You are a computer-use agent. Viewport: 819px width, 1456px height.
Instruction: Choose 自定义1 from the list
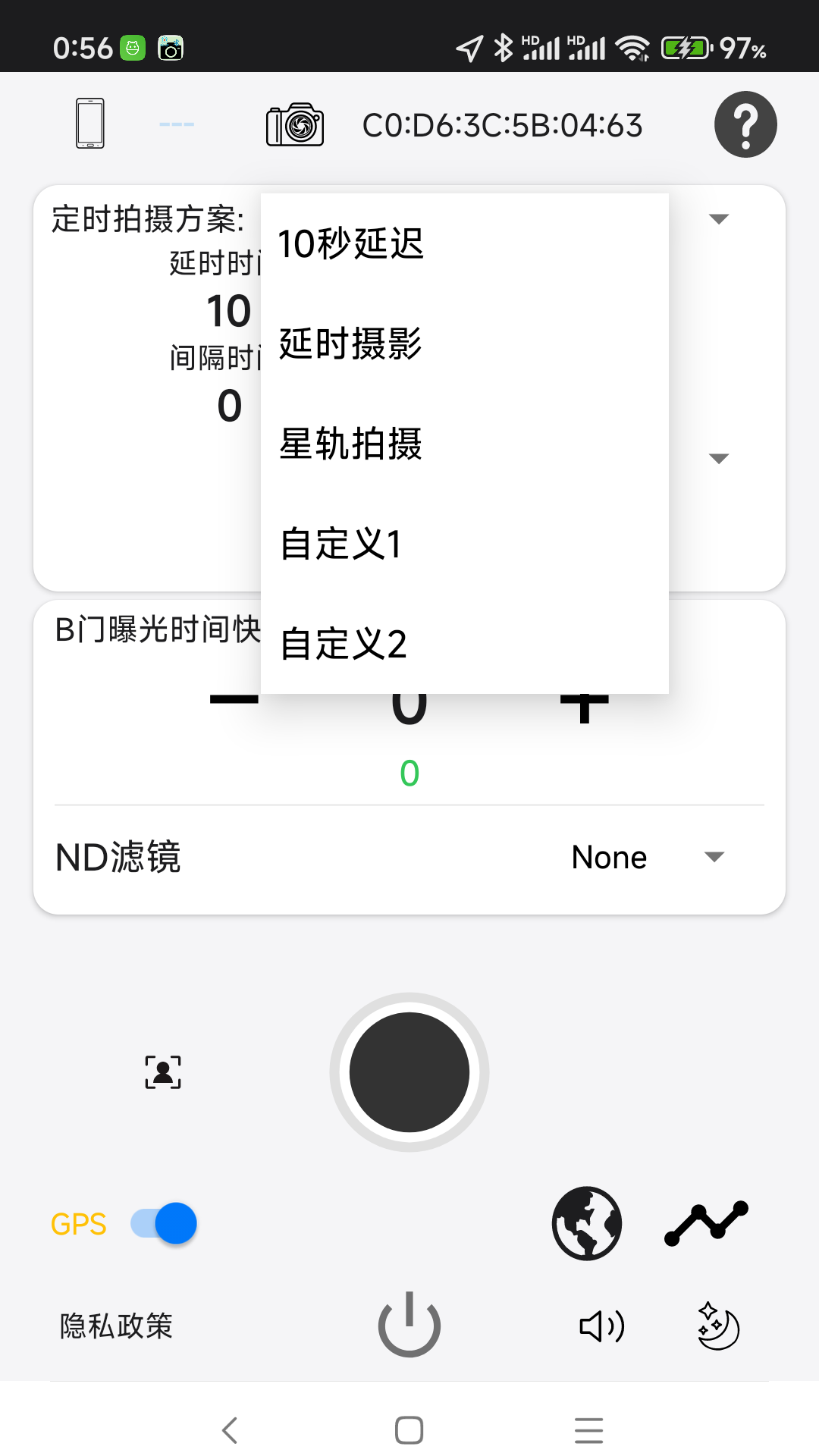coord(343,544)
